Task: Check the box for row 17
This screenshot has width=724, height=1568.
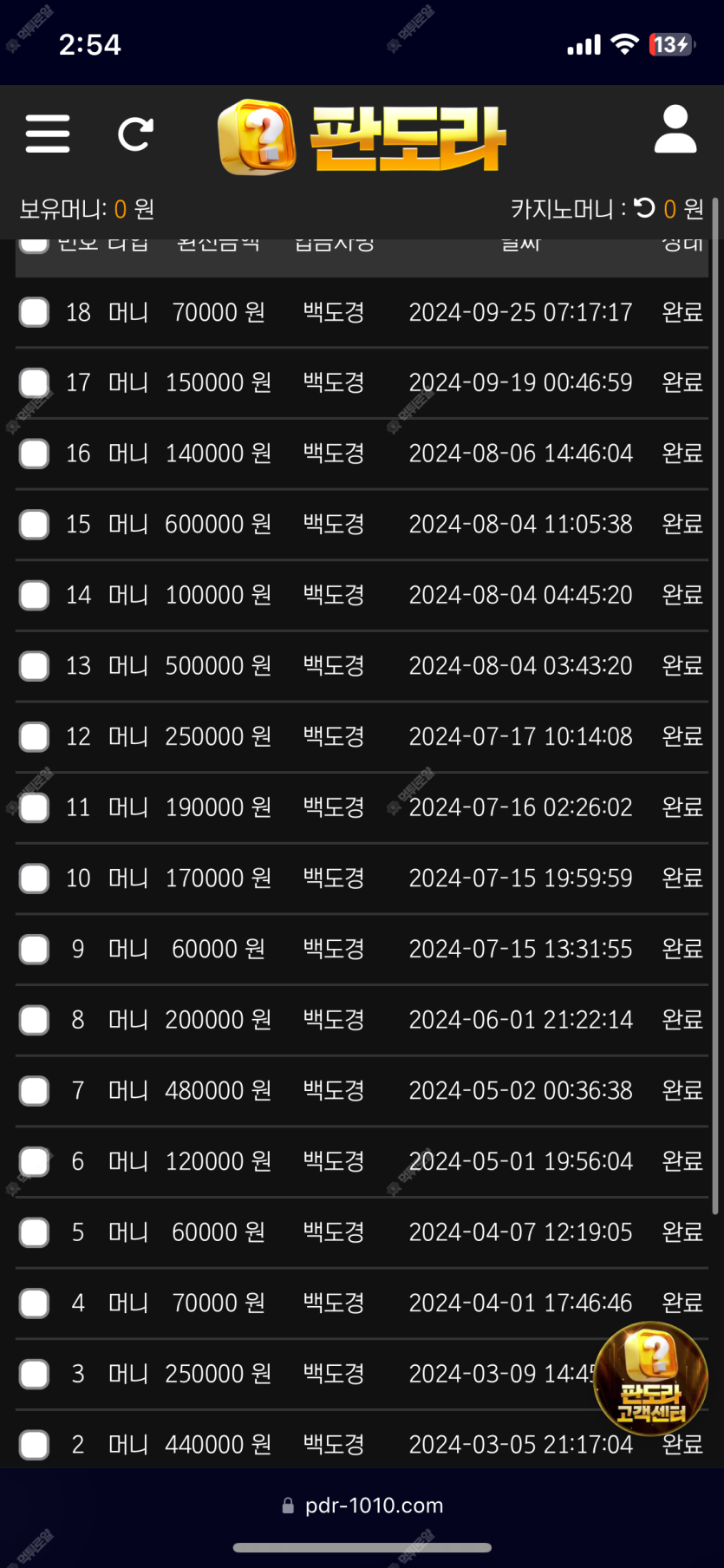Action: pos(34,382)
